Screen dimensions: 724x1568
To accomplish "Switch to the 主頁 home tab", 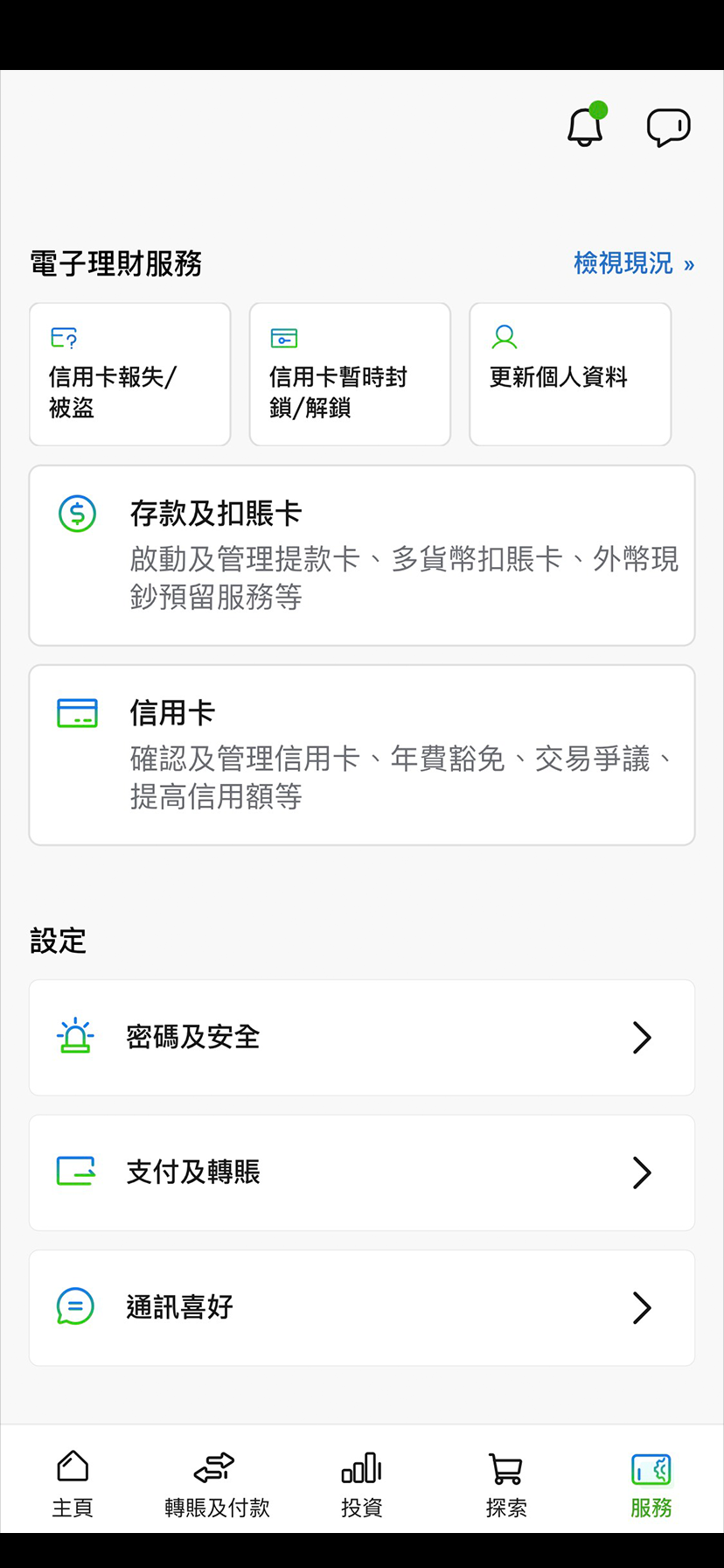I will [72, 1483].
